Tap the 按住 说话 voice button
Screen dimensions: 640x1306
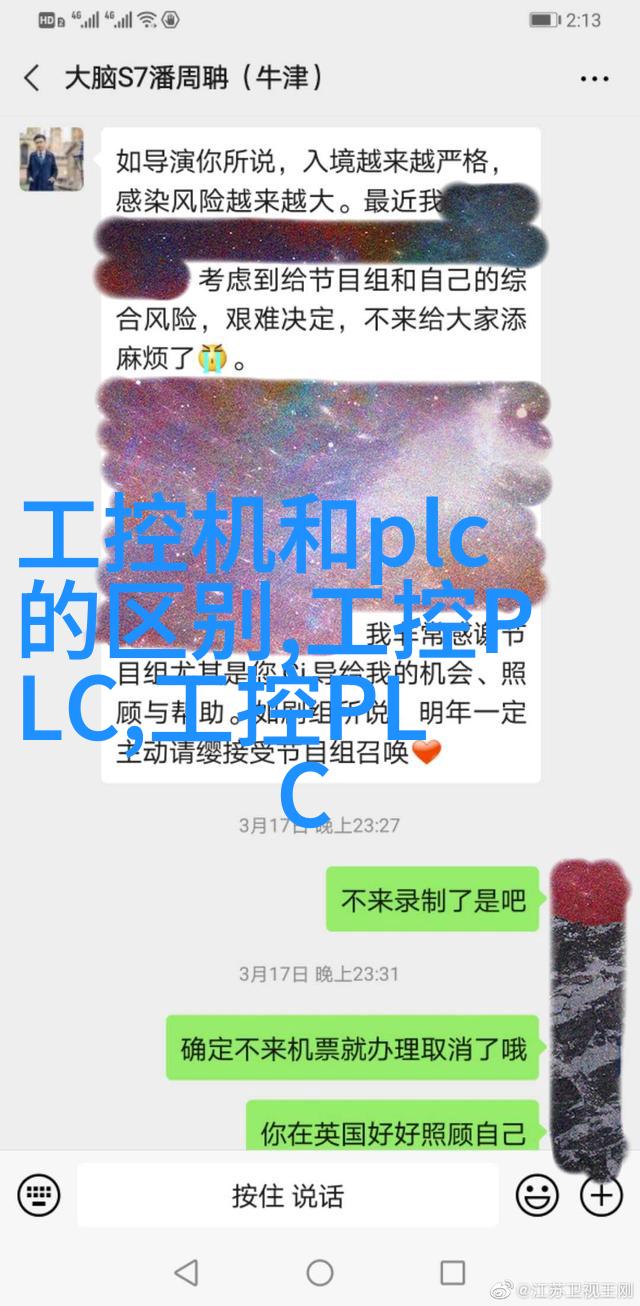point(287,1194)
